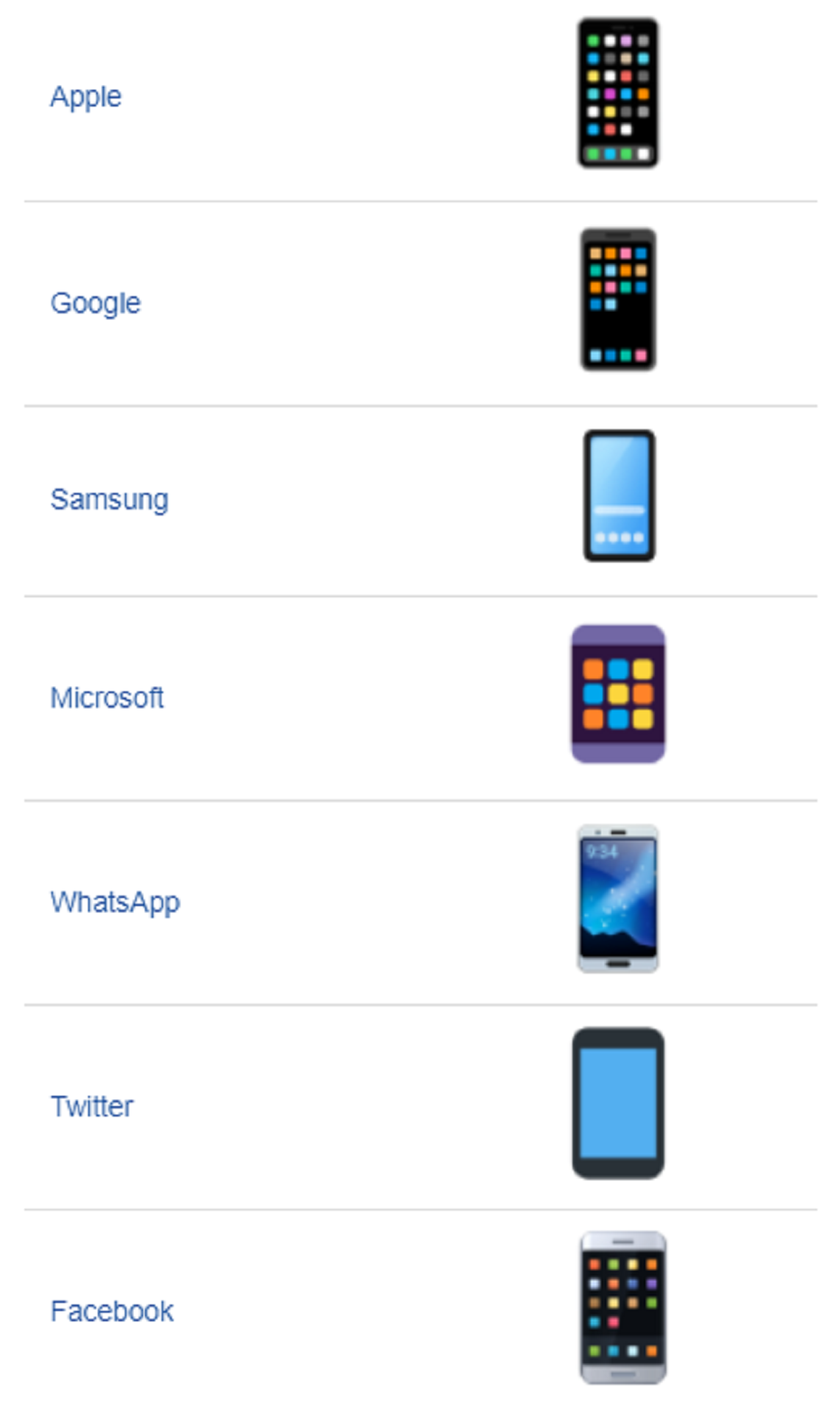View Microsoft's mobile phone emoji image
Viewport: 840px width, 1411px height.
tap(619, 694)
